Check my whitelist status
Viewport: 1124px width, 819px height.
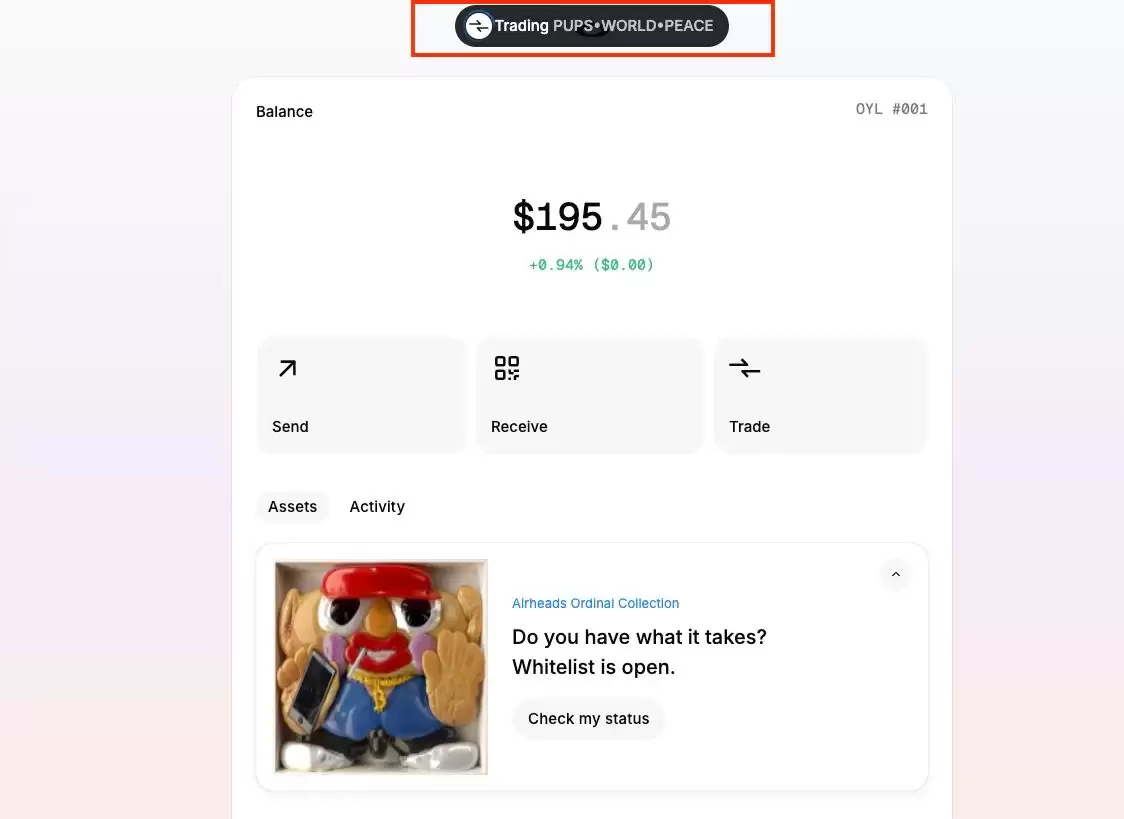588,719
